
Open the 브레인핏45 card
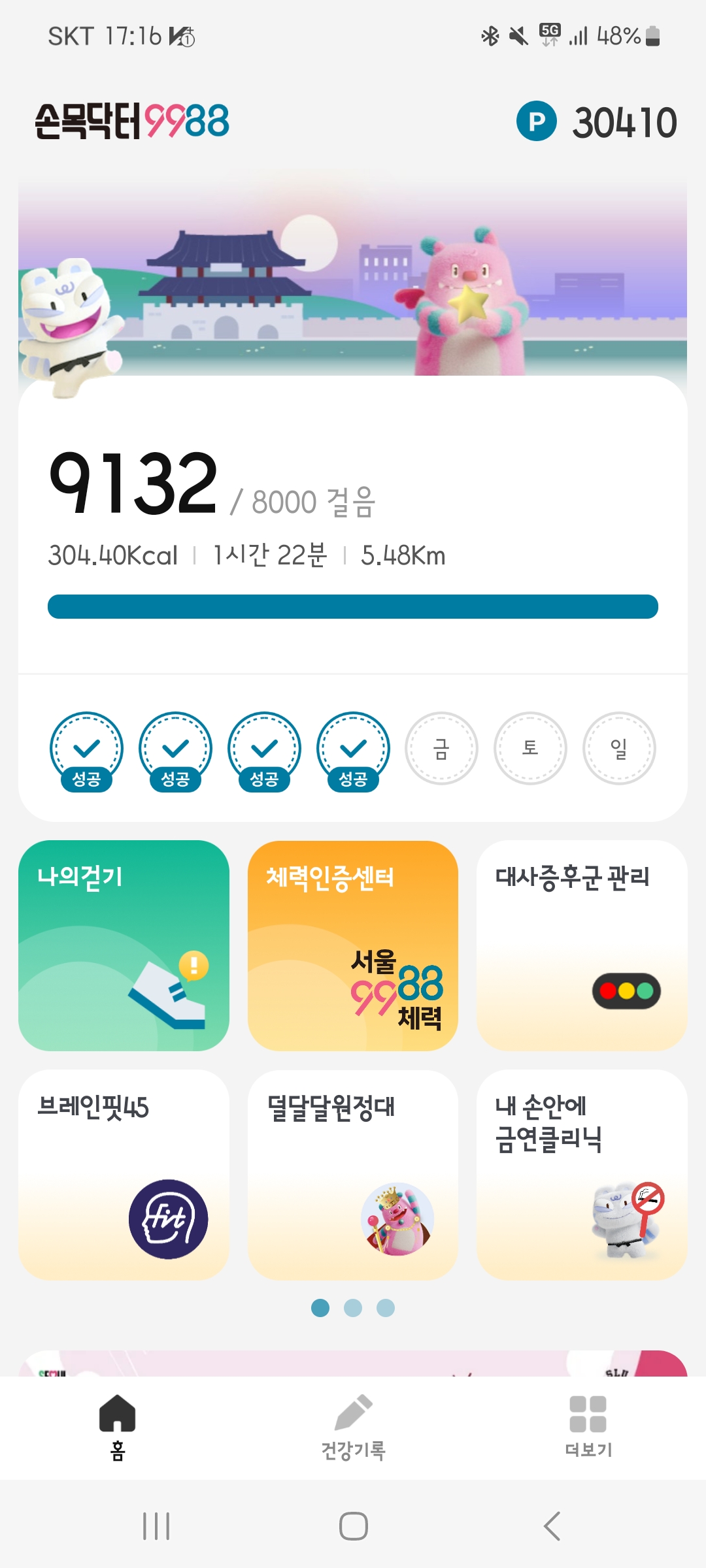124,1174
